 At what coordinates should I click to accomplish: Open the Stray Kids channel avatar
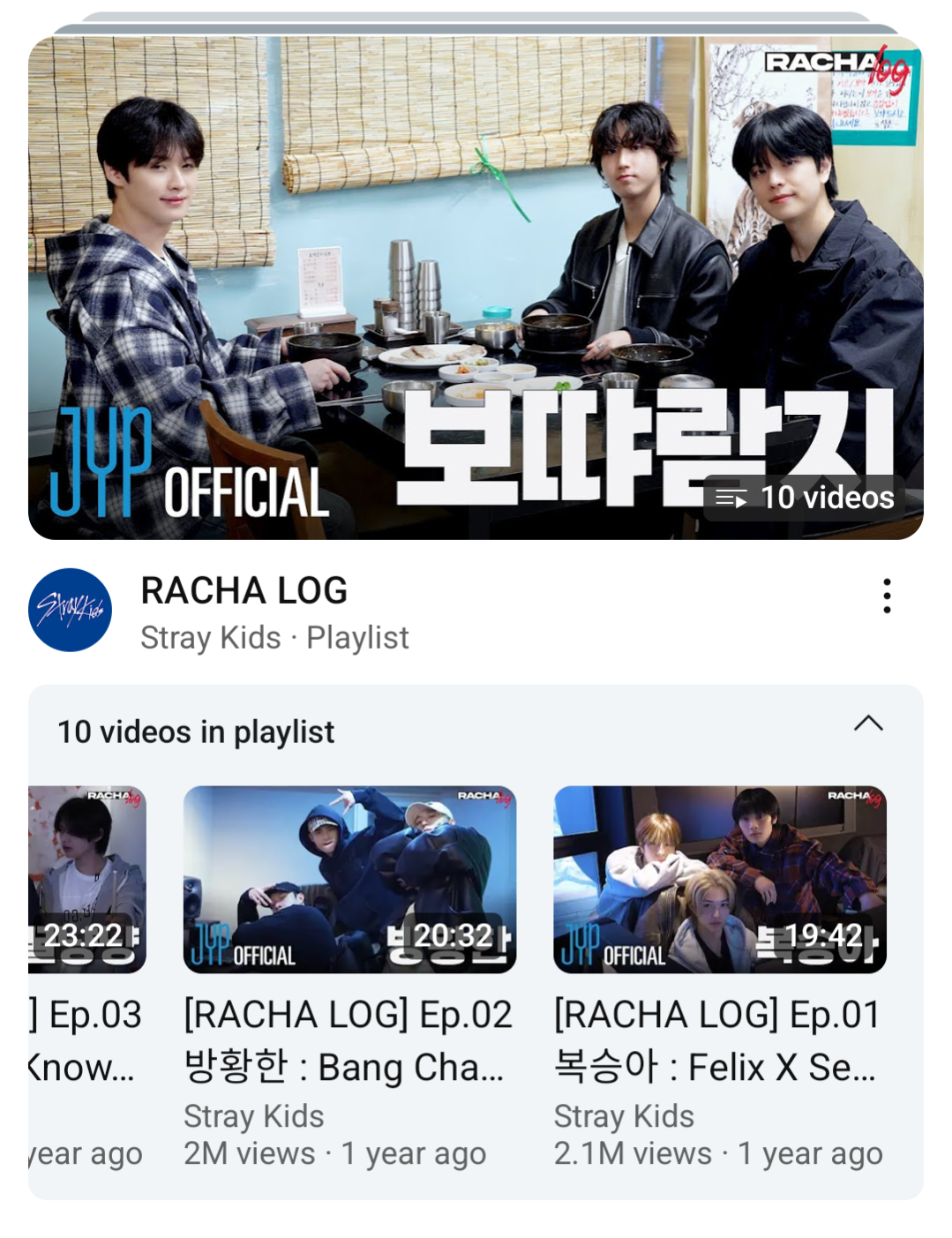click(x=71, y=610)
